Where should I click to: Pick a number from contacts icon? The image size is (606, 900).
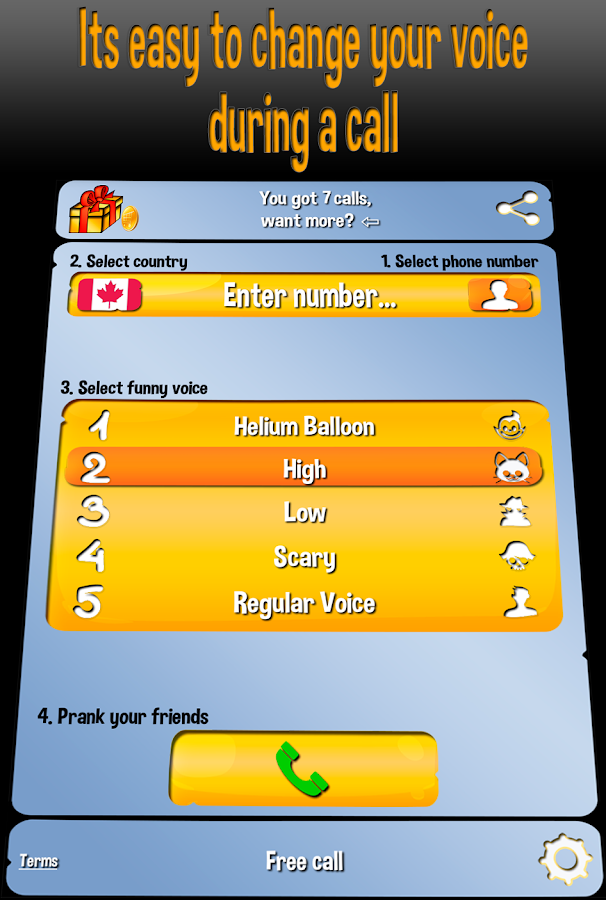pos(500,295)
